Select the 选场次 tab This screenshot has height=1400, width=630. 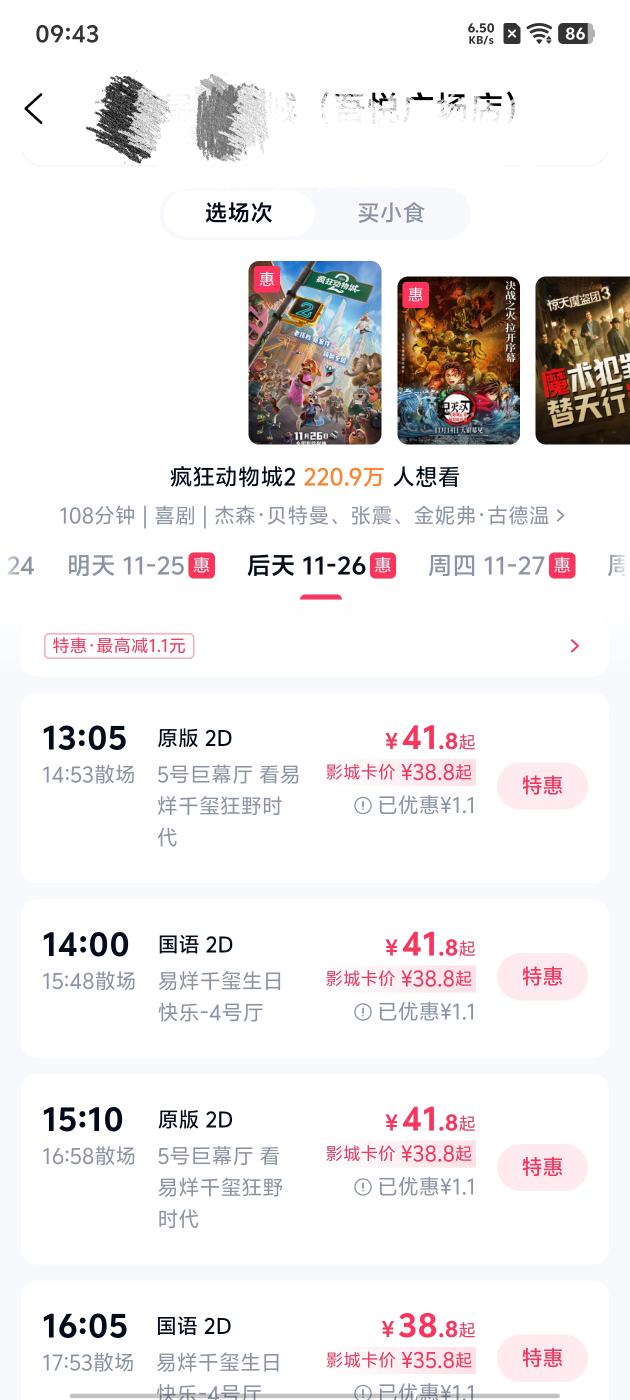(239, 213)
